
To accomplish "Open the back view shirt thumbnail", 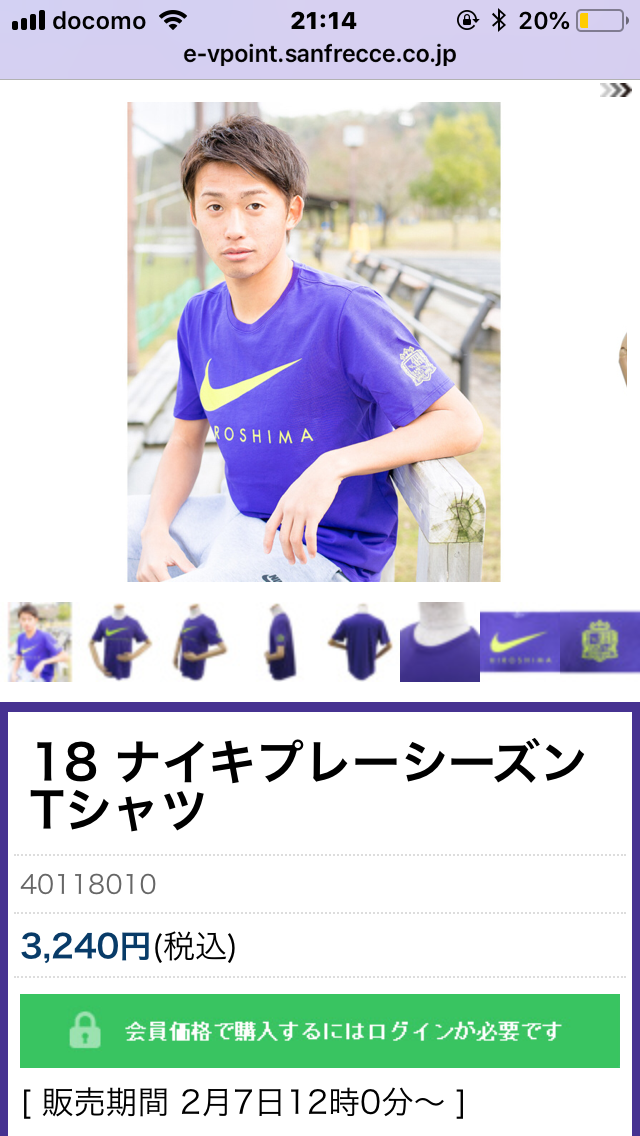I will tap(360, 642).
